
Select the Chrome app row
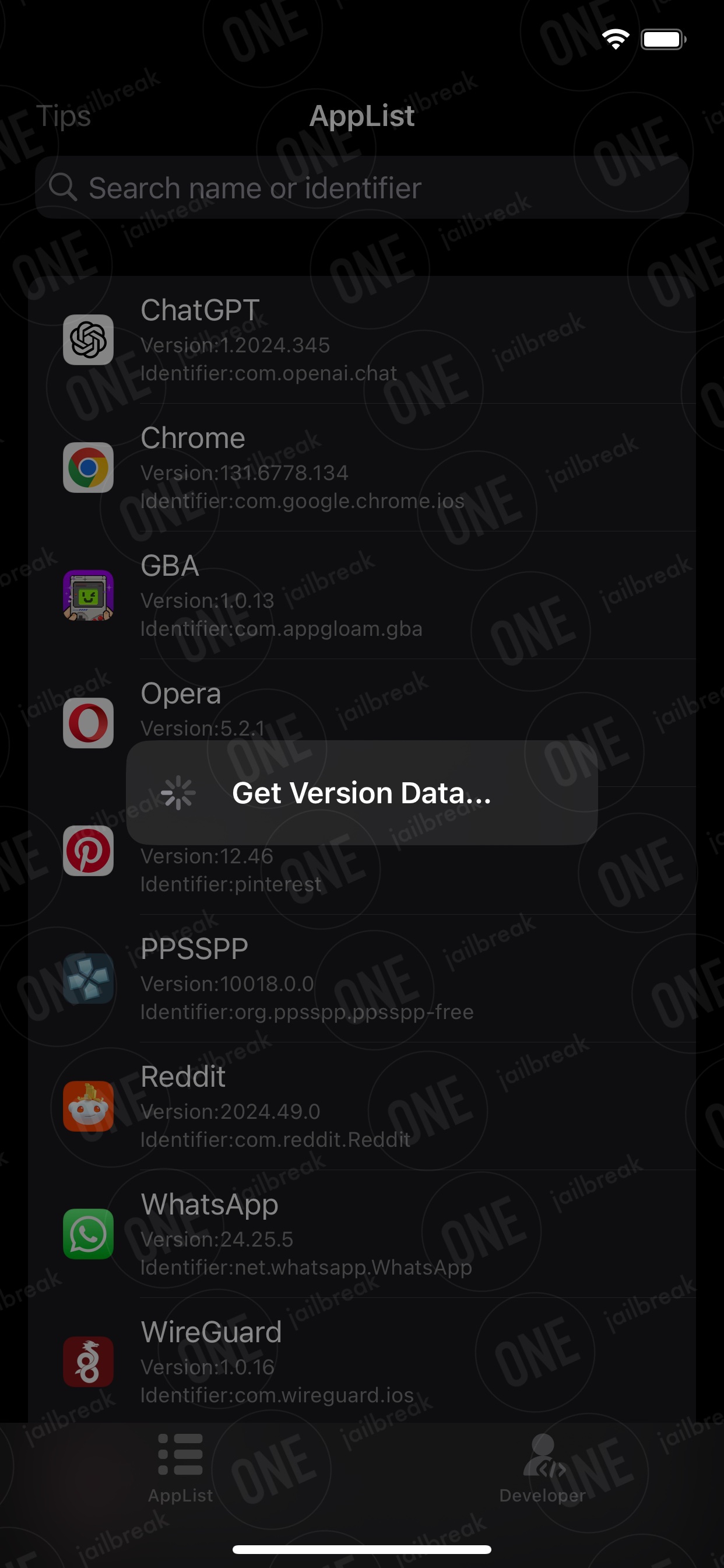pos(362,467)
